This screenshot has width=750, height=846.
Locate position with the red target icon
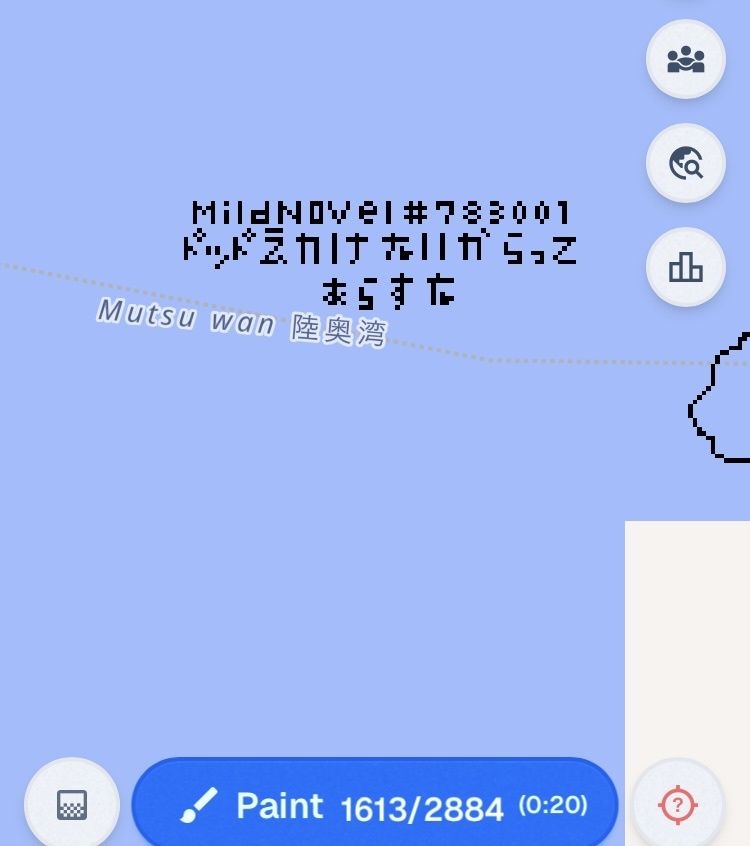click(x=678, y=804)
